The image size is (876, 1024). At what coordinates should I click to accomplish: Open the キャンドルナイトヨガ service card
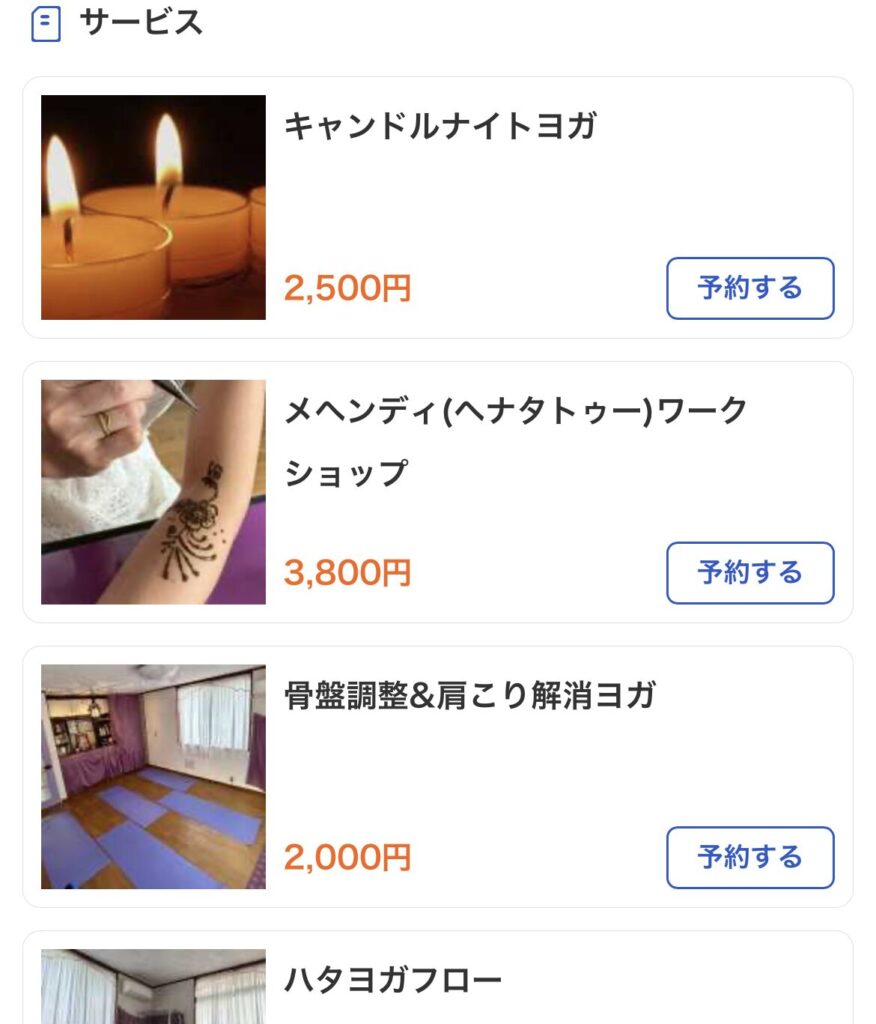(x=440, y=128)
